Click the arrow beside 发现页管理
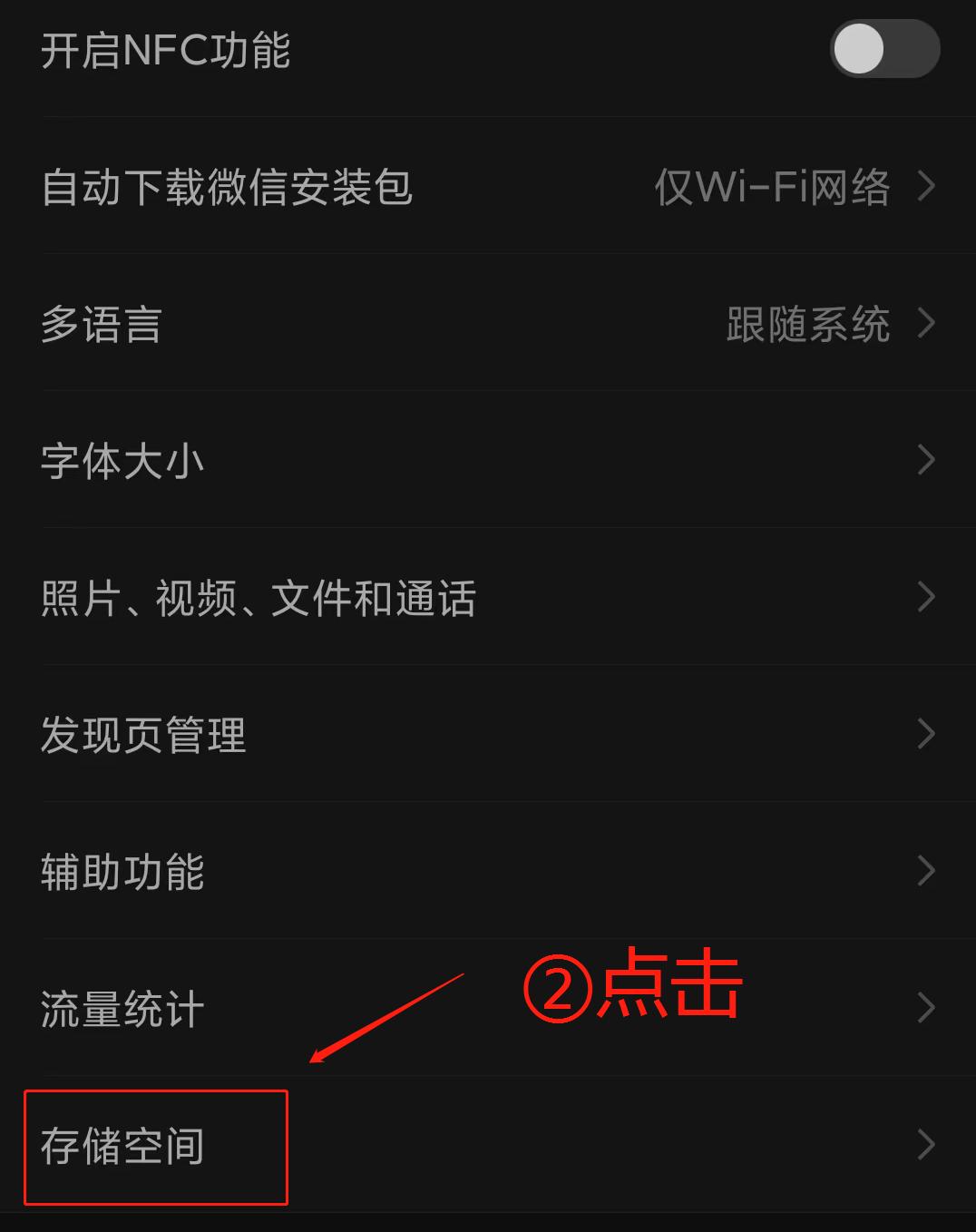This screenshot has height=1232, width=976. point(927,735)
